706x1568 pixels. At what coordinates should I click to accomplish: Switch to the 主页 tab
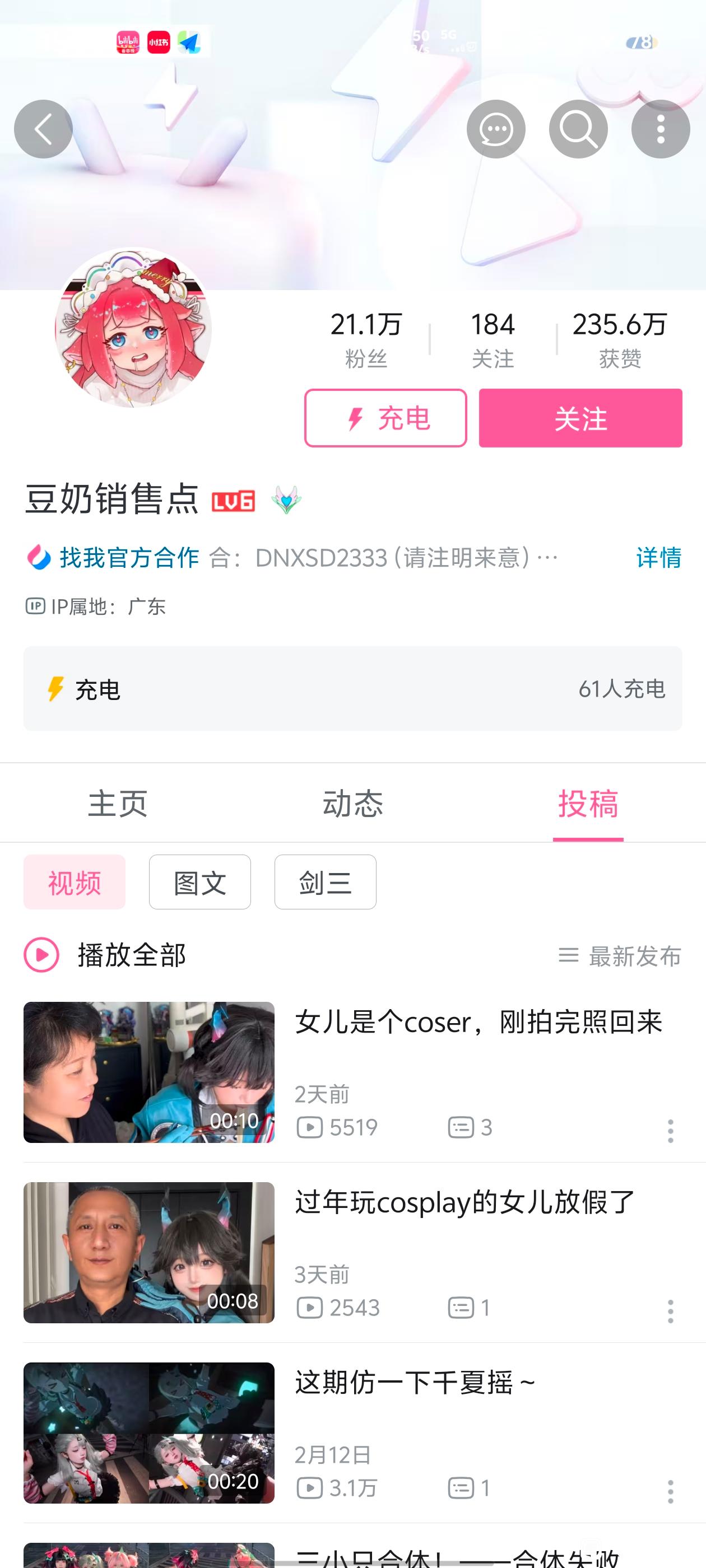[118, 804]
